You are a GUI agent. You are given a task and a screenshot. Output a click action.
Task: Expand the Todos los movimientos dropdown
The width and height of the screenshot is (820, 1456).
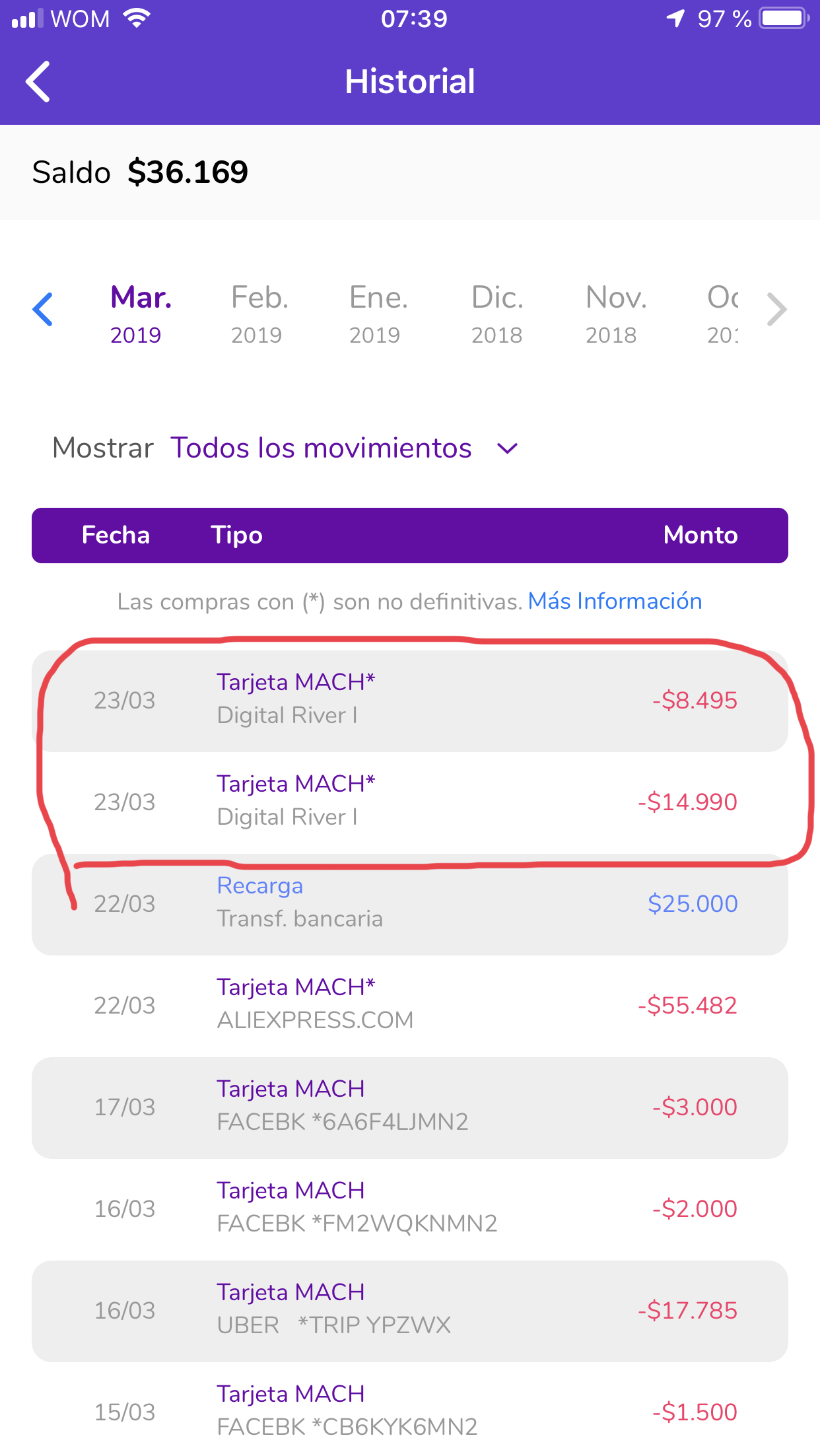(x=345, y=448)
